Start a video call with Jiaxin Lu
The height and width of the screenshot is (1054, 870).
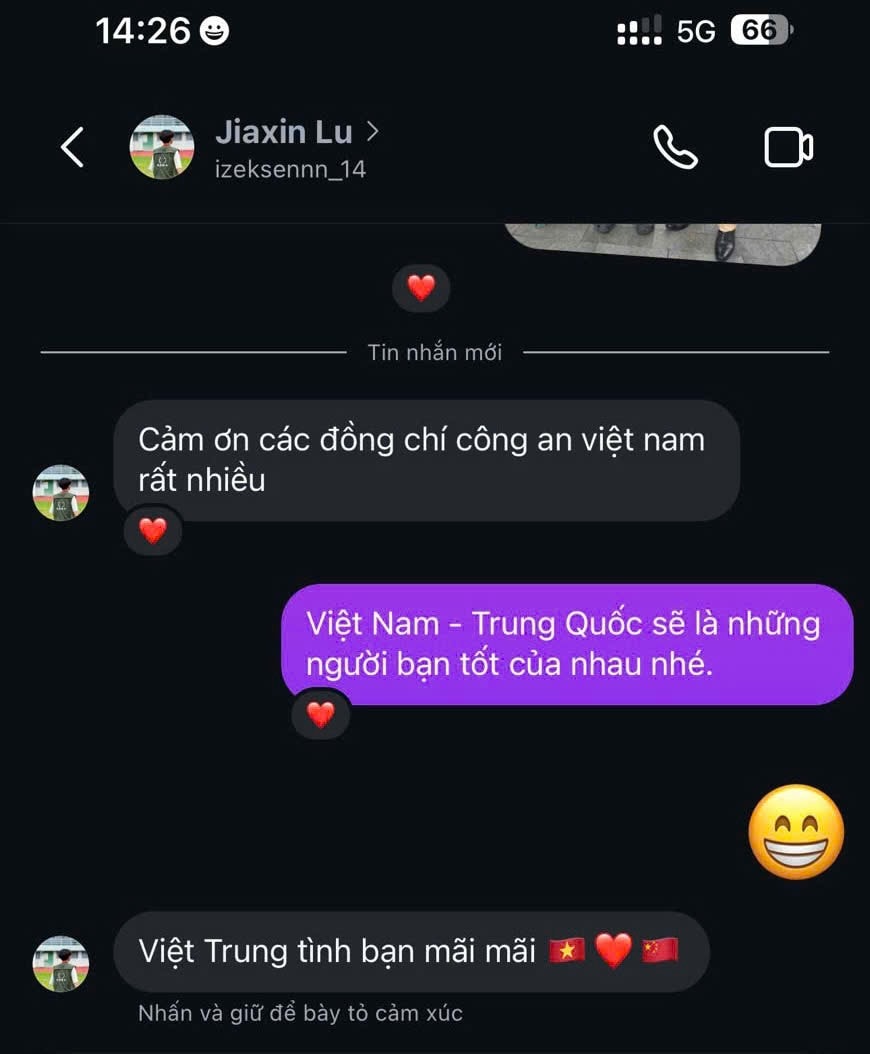[788, 147]
